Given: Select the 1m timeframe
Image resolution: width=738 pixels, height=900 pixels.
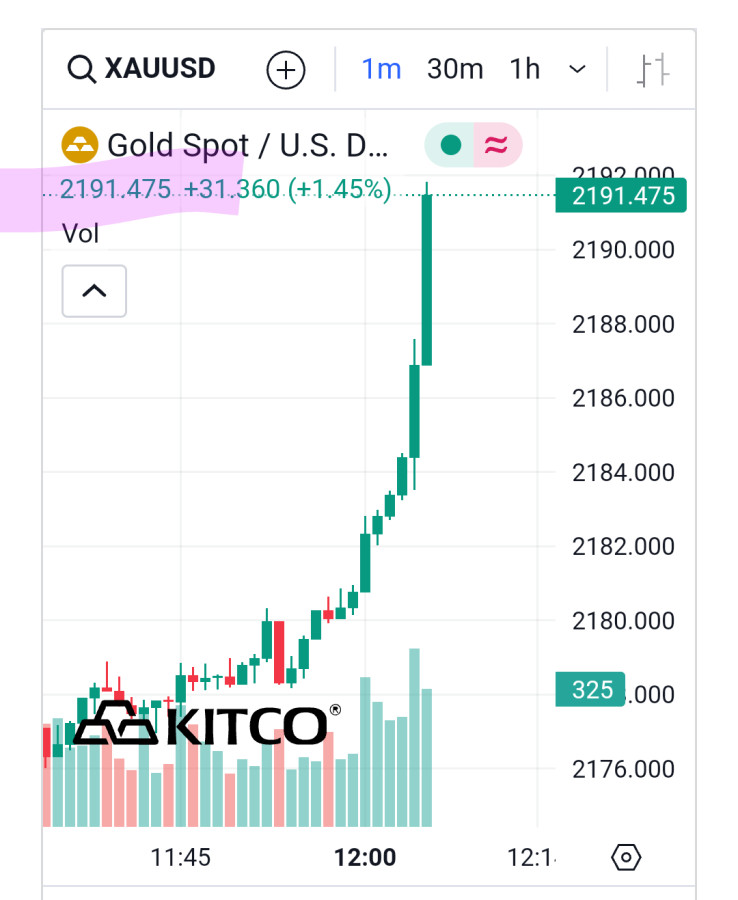Looking at the screenshot, I should 381,69.
